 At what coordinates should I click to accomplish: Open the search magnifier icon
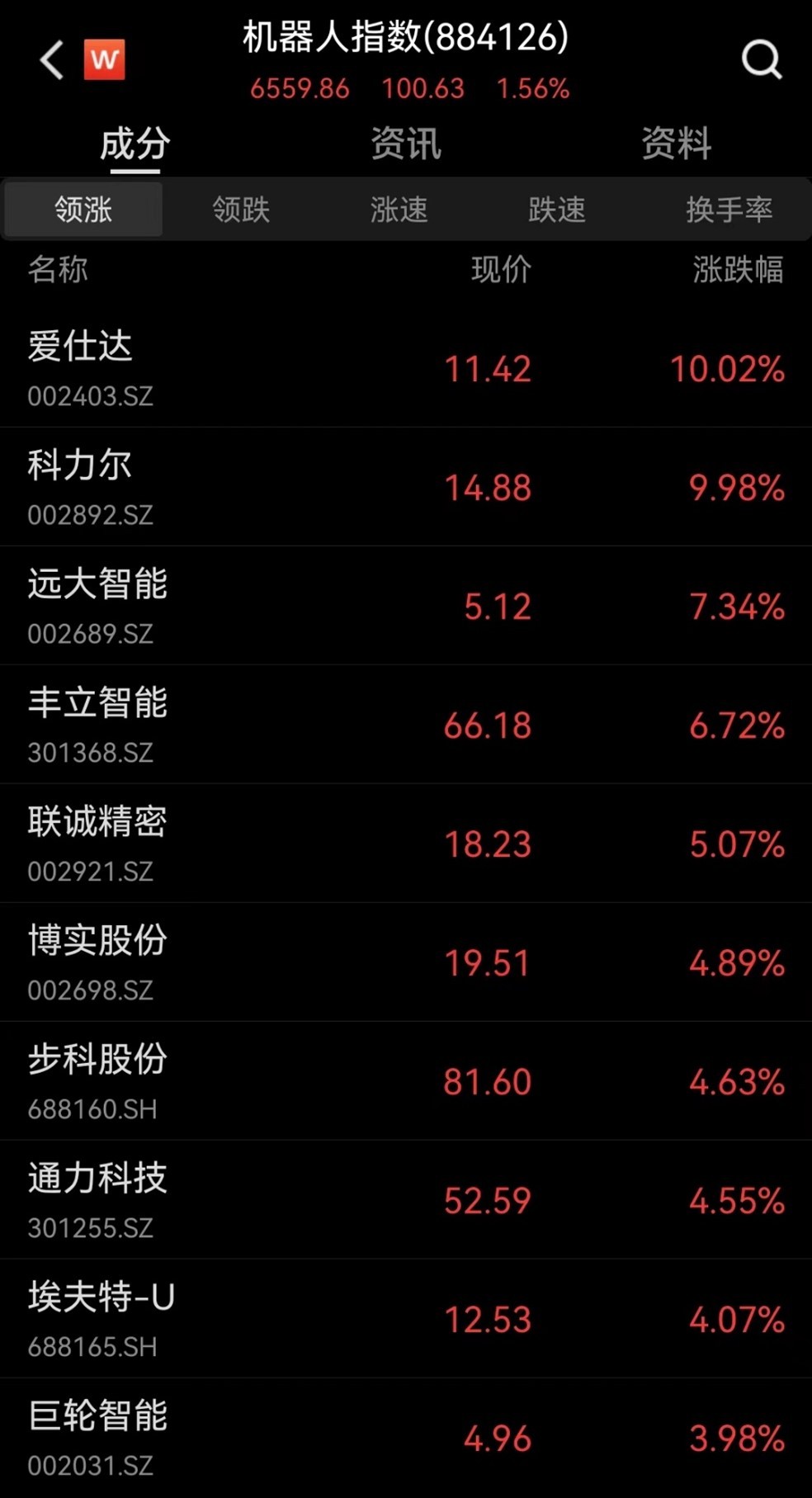click(x=761, y=59)
